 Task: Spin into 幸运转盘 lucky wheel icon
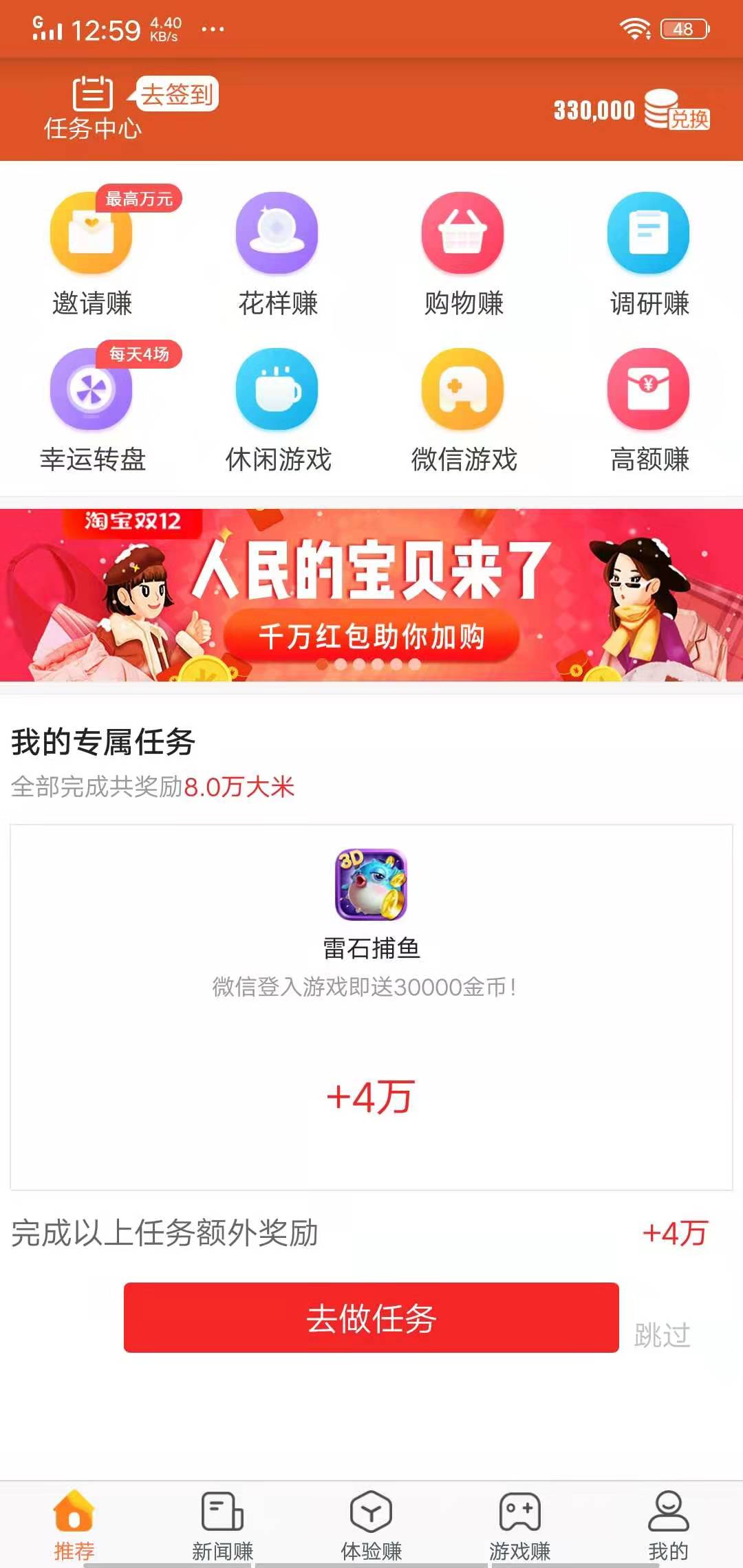(x=91, y=391)
